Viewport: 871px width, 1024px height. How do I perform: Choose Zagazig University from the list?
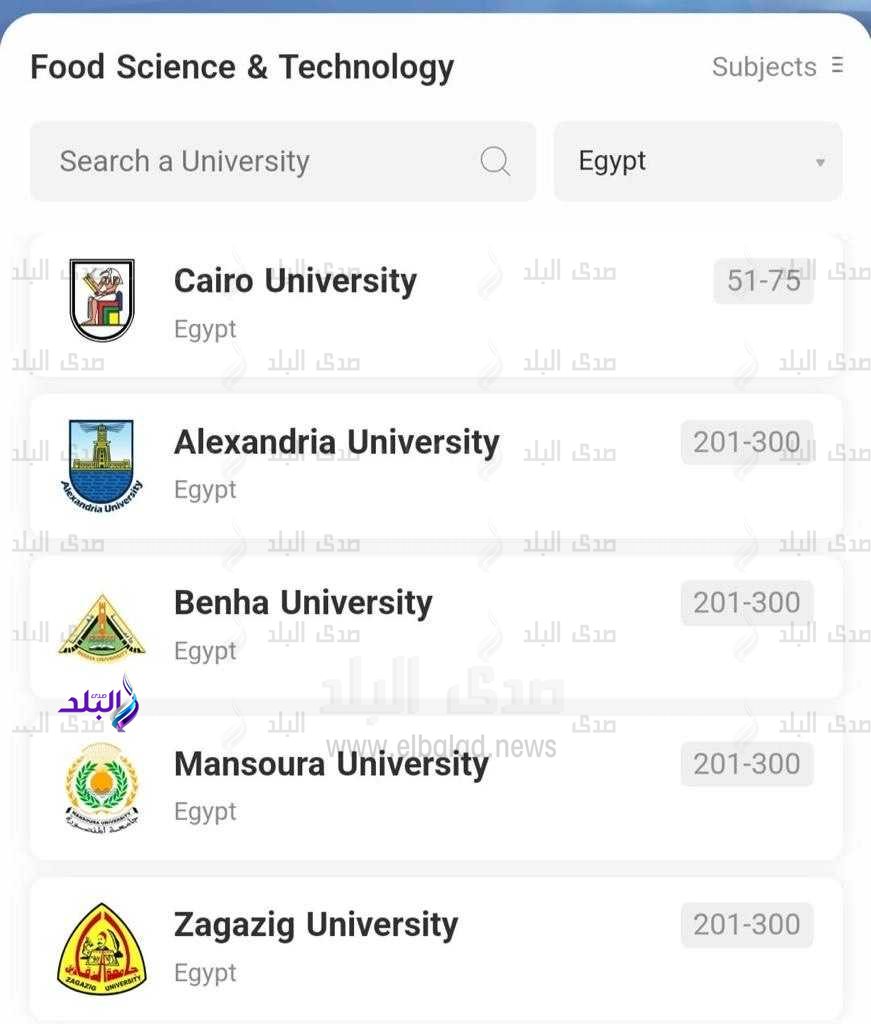316,925
